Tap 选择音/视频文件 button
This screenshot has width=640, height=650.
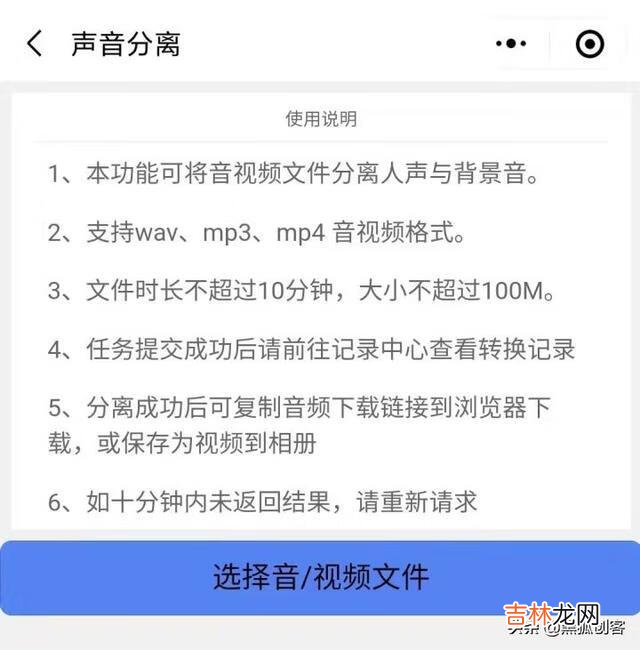click(320, 577)
